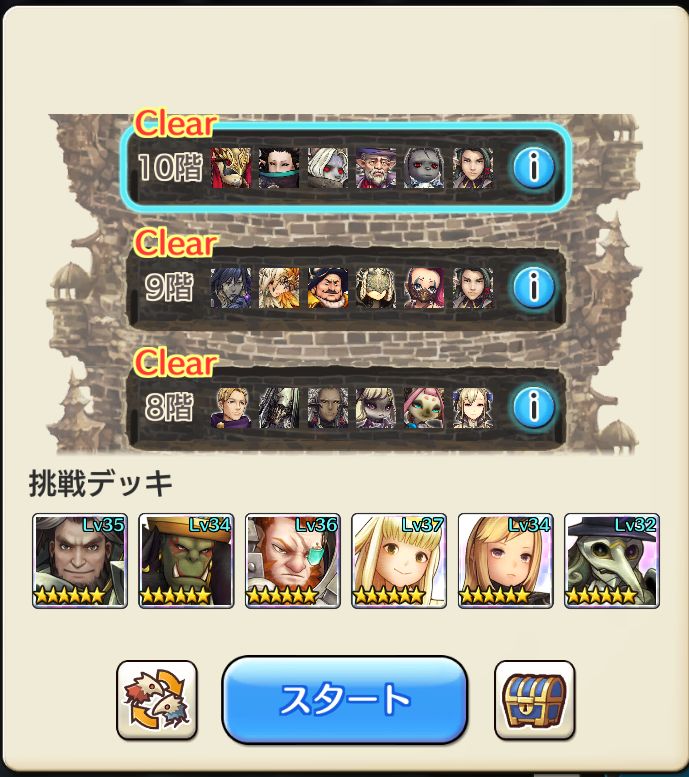The width and height of the screenshot is (689, 777).
Task: Open info for the 10階 floor
Action: (533, 168)
